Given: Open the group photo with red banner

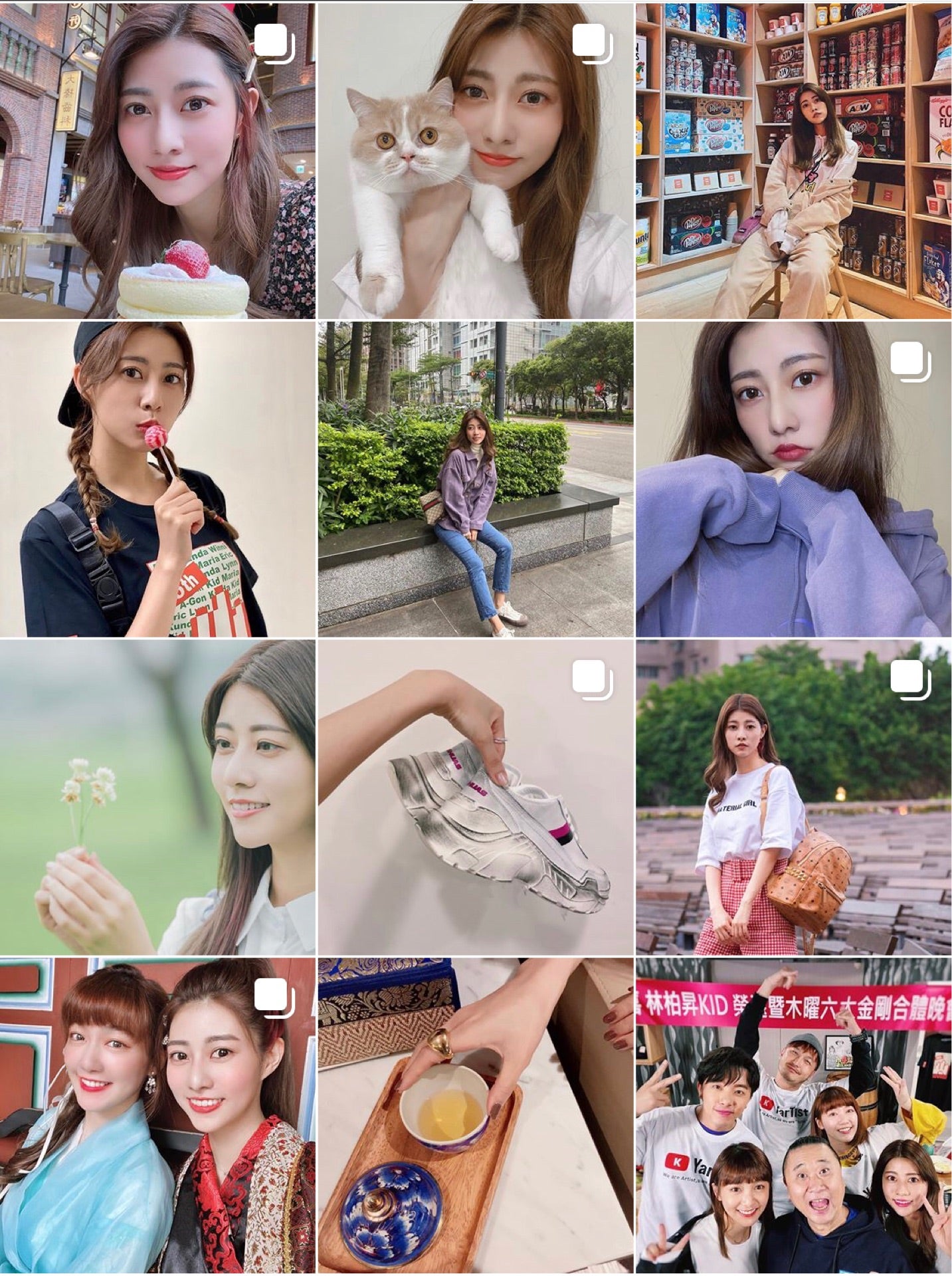Looking at the screenshot, I should click(x=794, y=1116).
